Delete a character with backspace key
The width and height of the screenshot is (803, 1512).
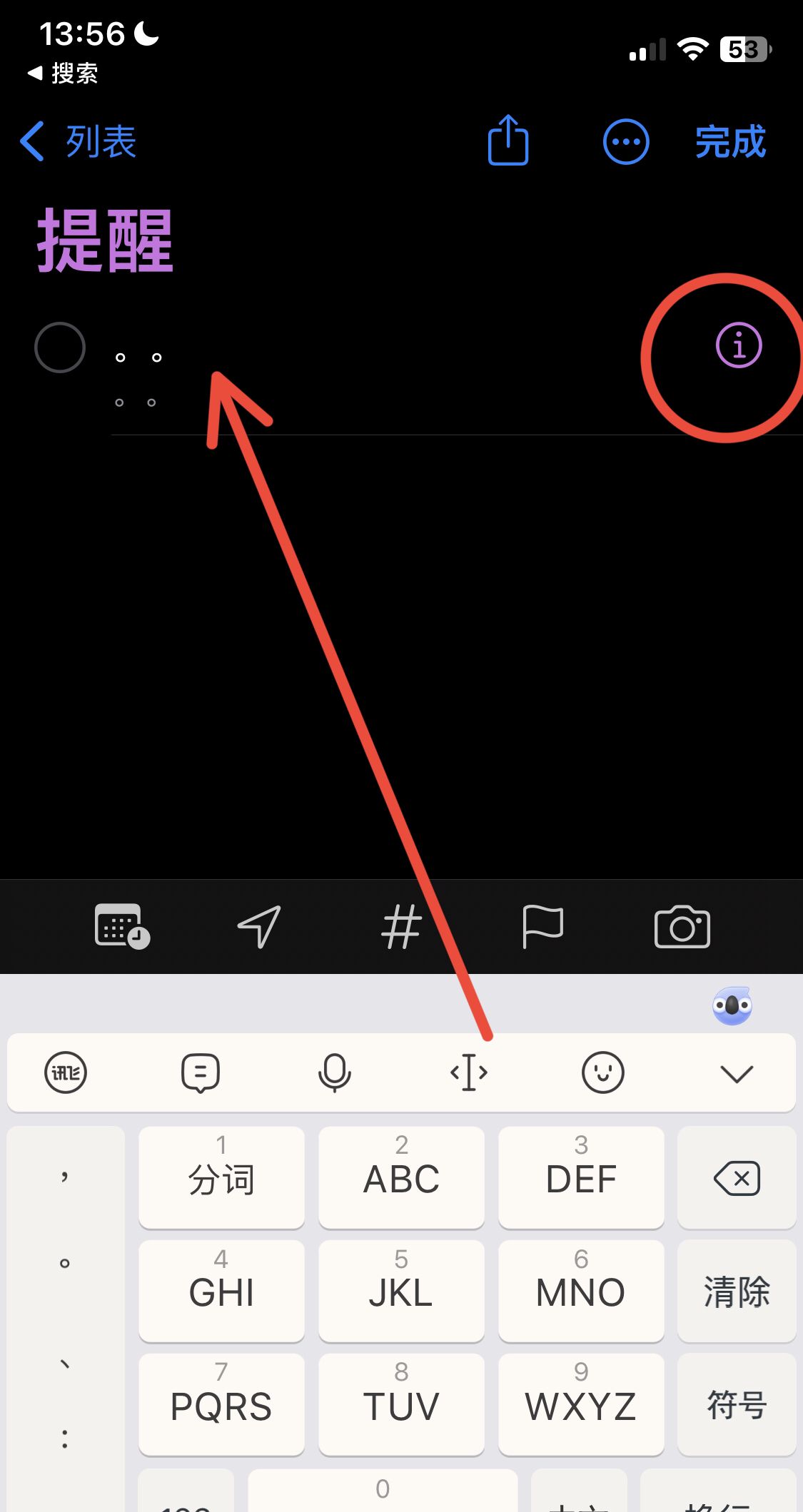[737, 1178]
